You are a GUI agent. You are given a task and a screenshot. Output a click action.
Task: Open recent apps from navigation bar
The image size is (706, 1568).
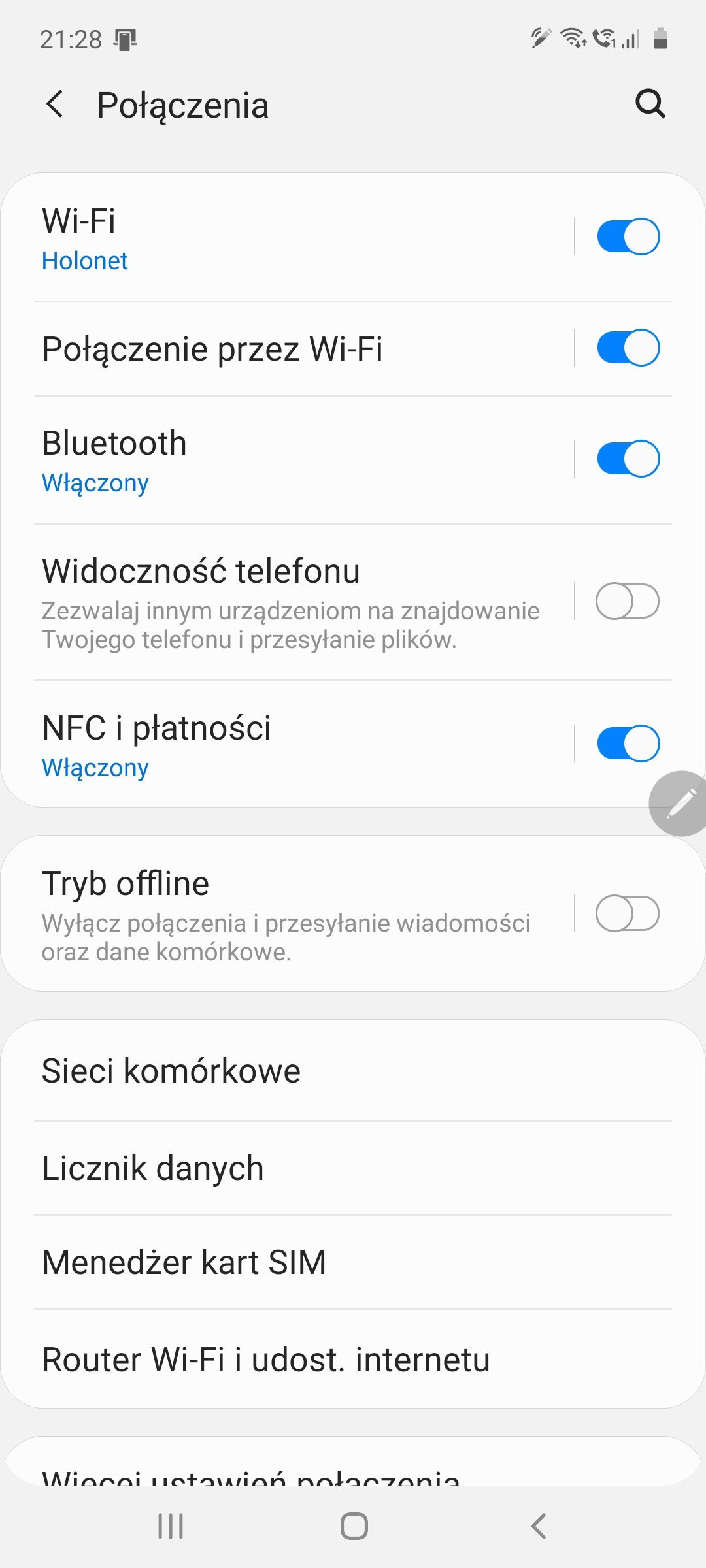coord(171,1526)
